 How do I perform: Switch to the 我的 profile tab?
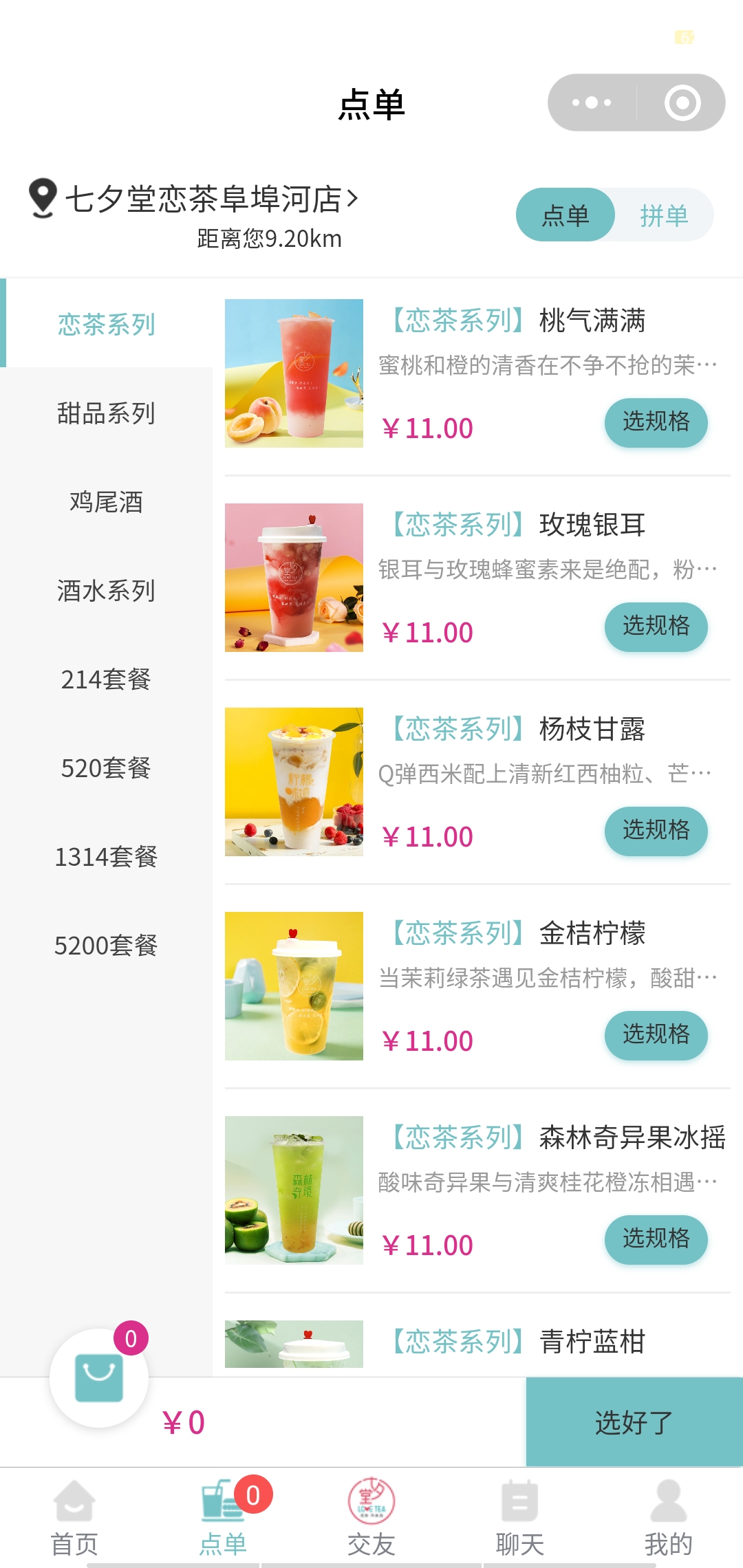coord(668,1518)
